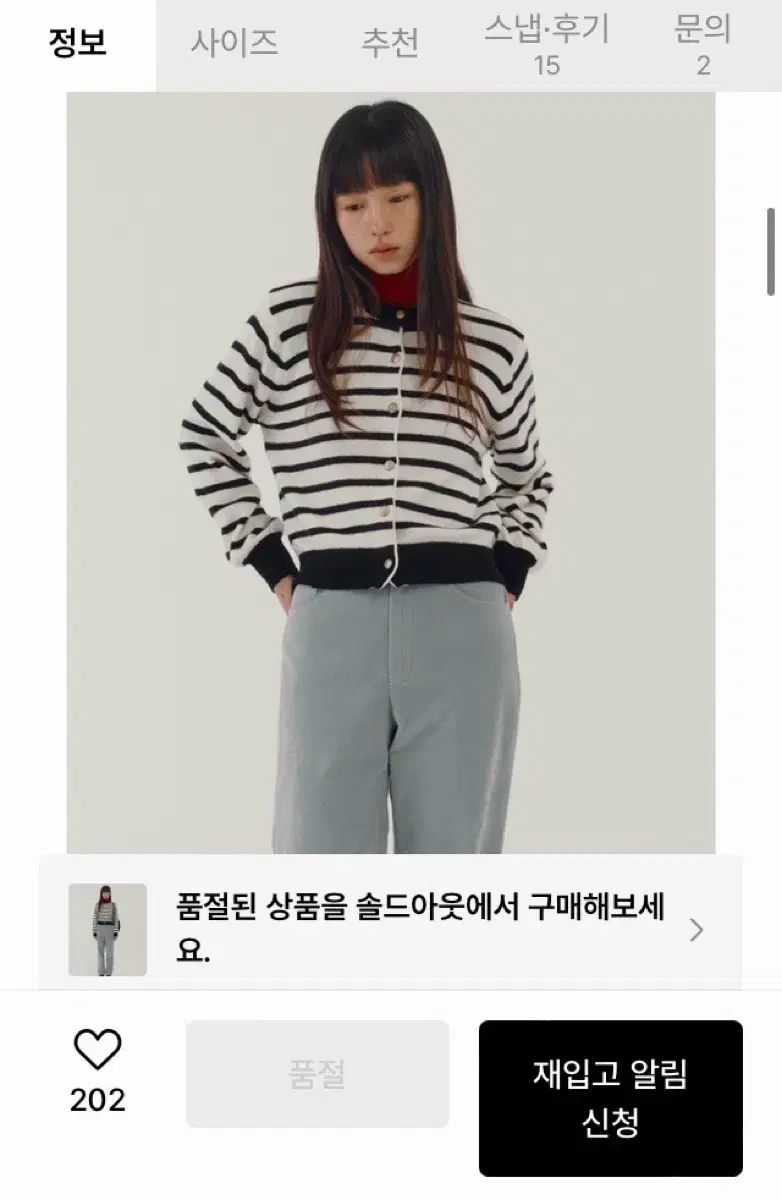The width and height of the screenshot is (782, 1200).
Task: Open the 추천 tab
Action: 390,44
